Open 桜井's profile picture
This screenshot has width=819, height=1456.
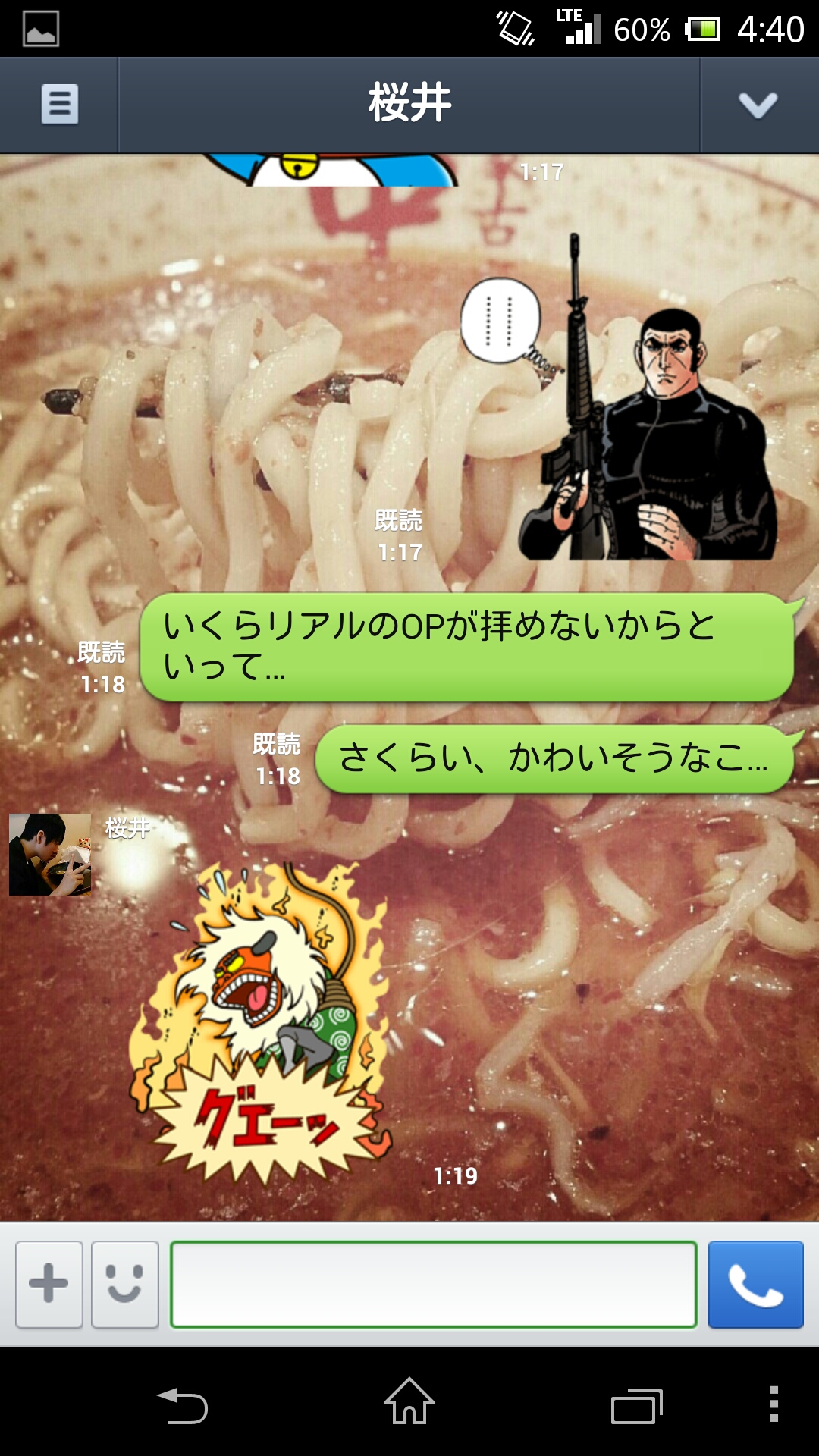[x=50, y=855]
